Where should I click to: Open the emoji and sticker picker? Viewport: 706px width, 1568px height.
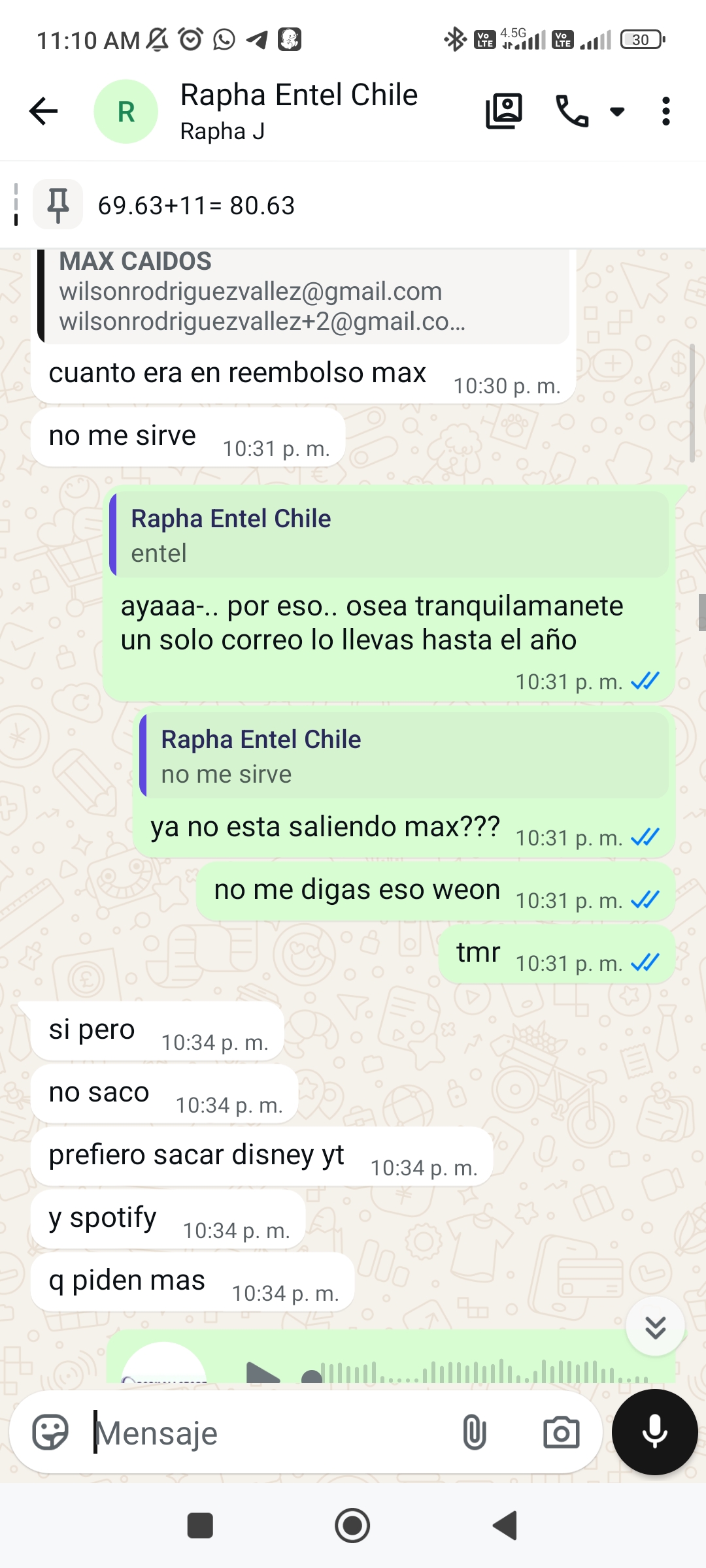[50, 1433]
